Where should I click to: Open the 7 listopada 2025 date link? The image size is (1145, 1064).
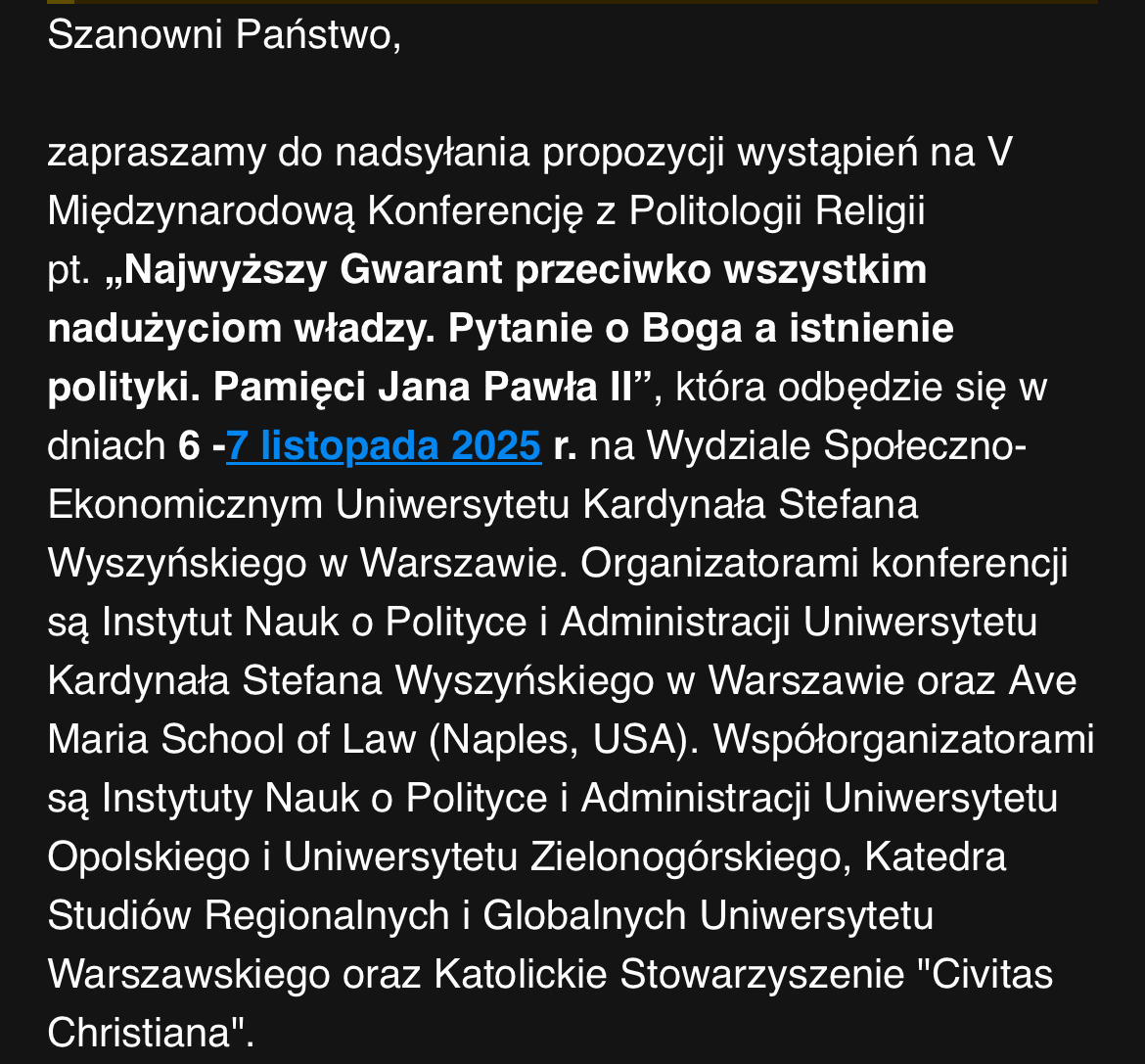[384, 446]
